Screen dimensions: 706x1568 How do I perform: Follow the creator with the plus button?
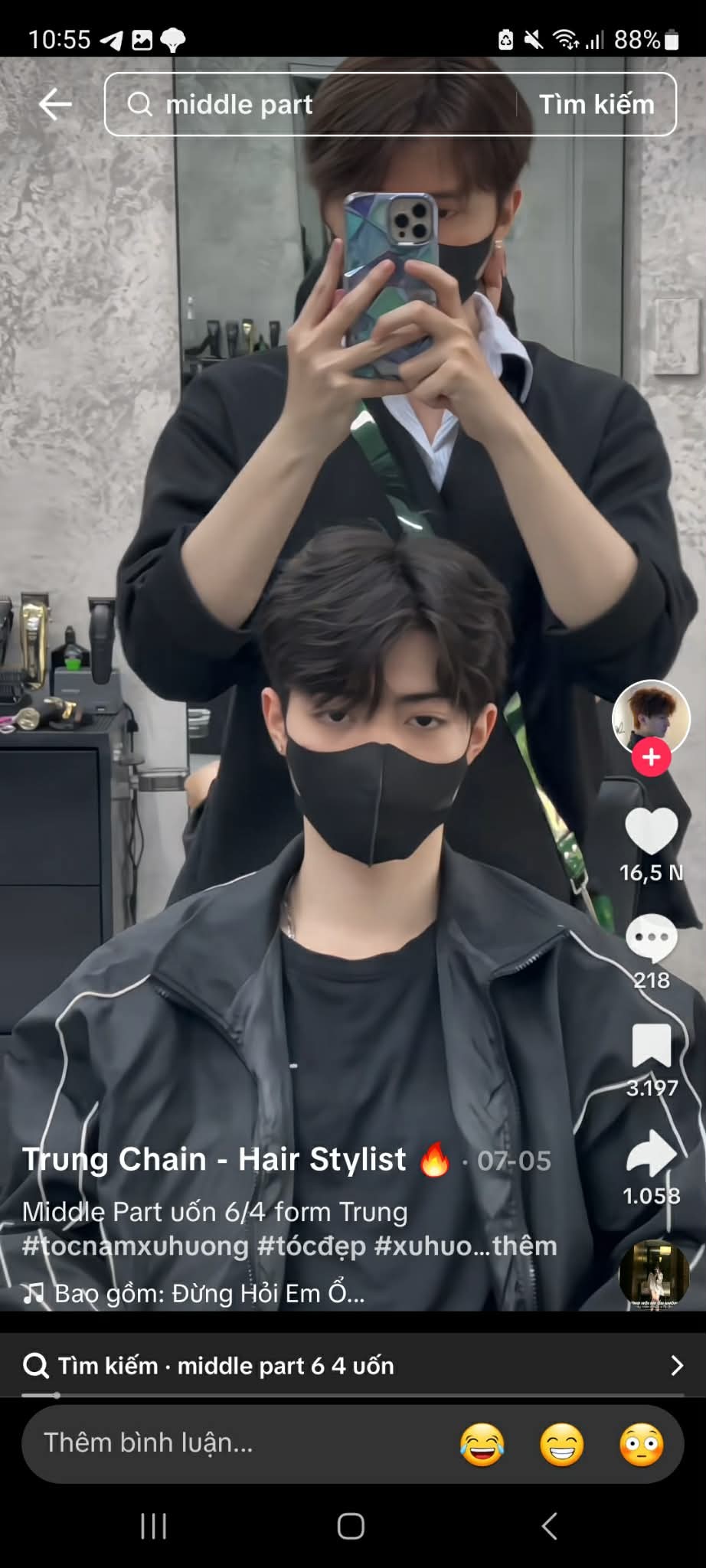click(x=651, y=757)
